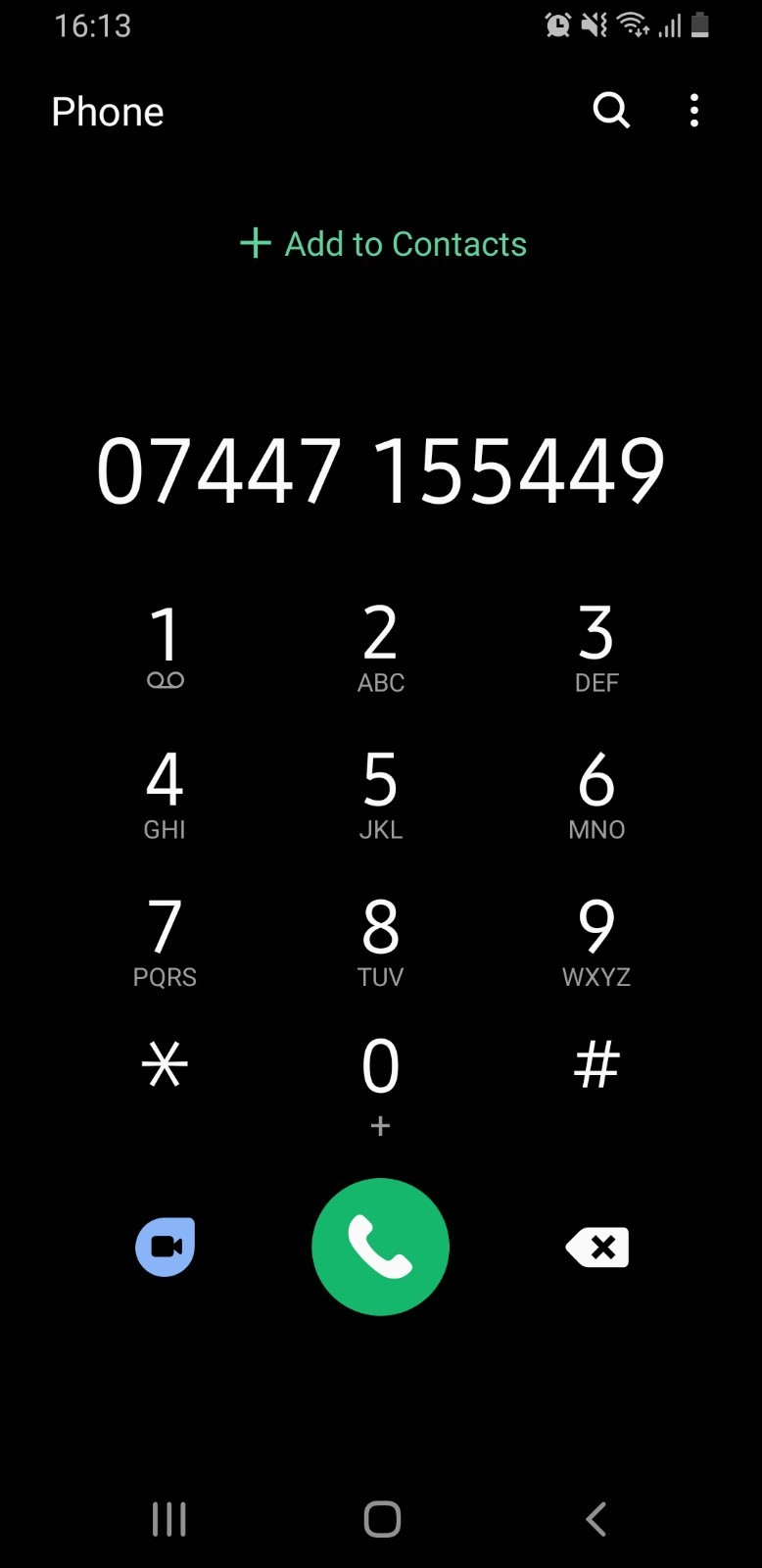Tap the 3 DEF key
The height and width of the screenshot is (1568, 762).
[596, 649]
